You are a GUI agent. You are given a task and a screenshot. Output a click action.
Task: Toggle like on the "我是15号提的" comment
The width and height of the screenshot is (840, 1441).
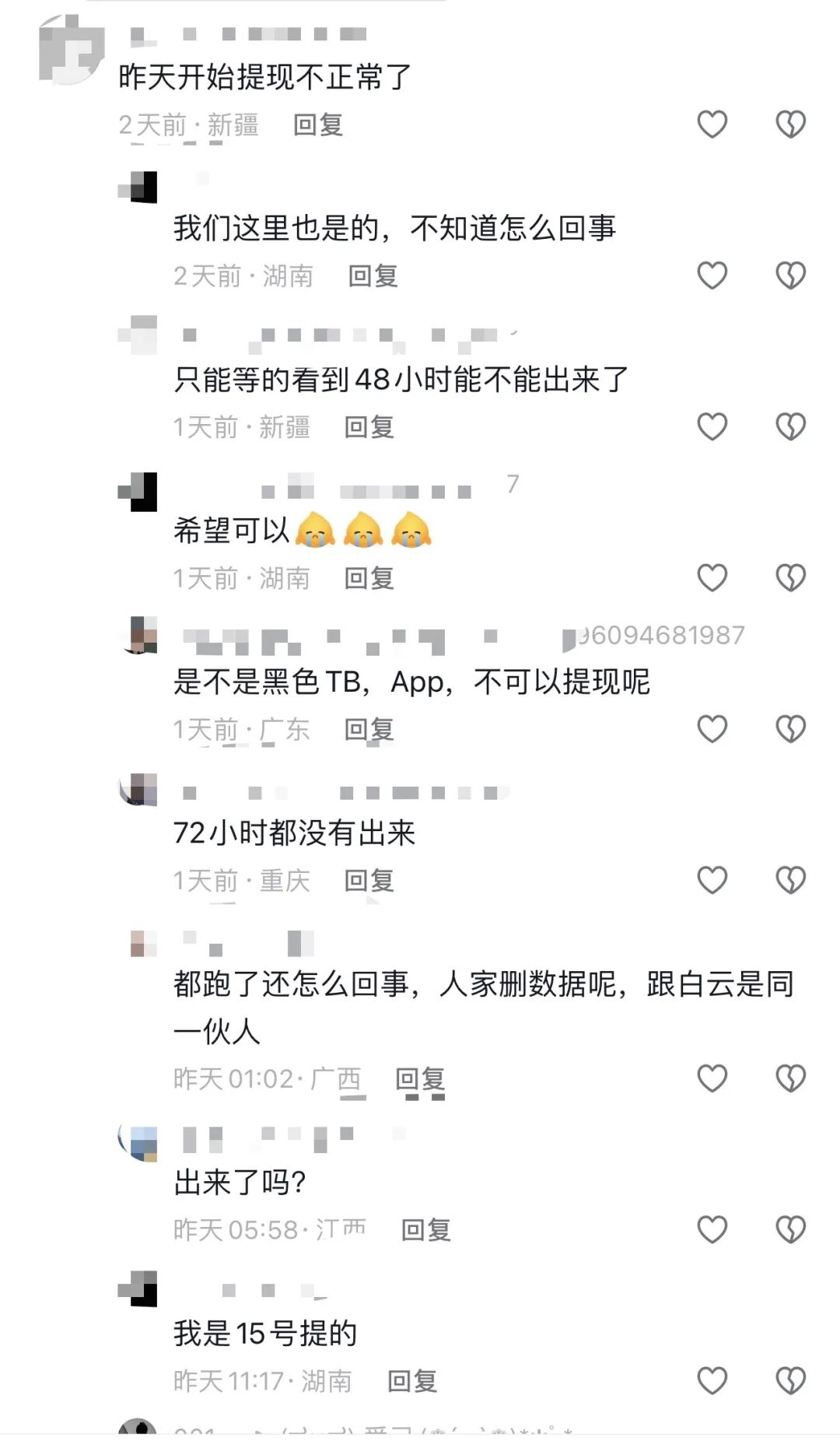pyautogui.click(x=712, y=1382)
